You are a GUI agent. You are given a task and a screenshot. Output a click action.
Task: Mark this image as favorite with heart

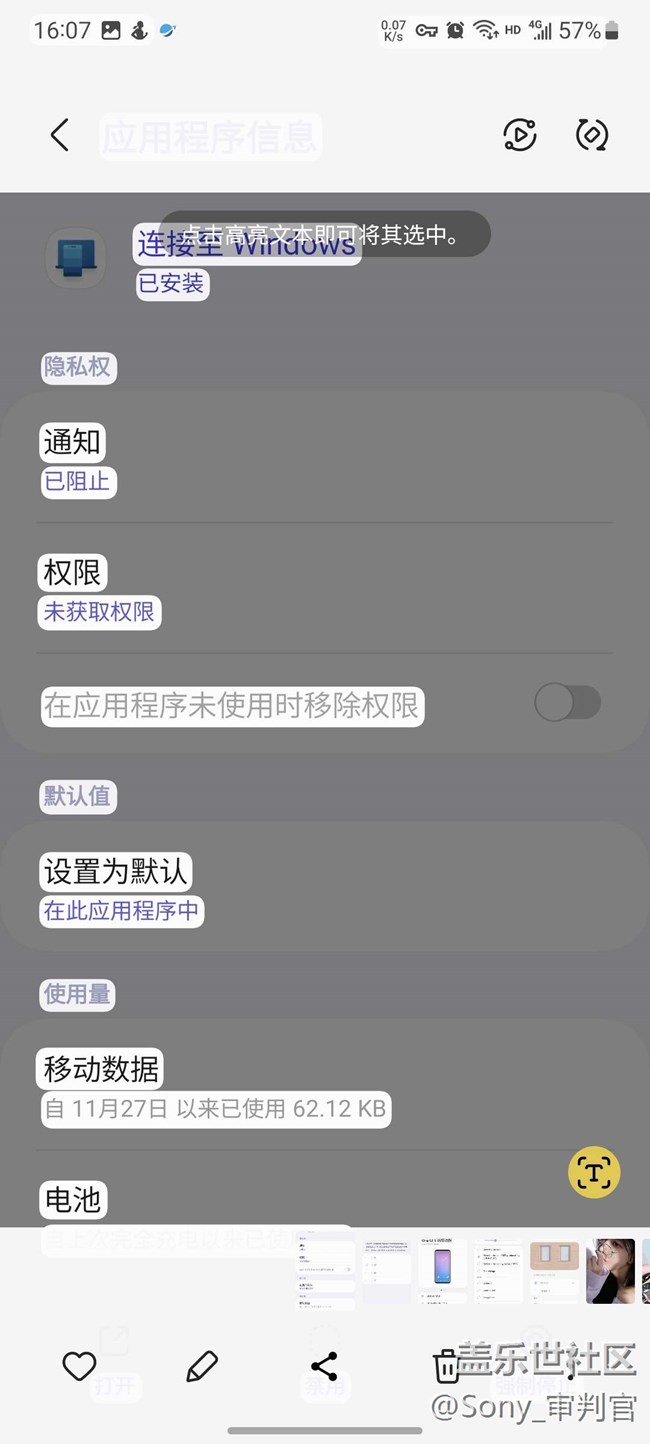point(79,1366)
